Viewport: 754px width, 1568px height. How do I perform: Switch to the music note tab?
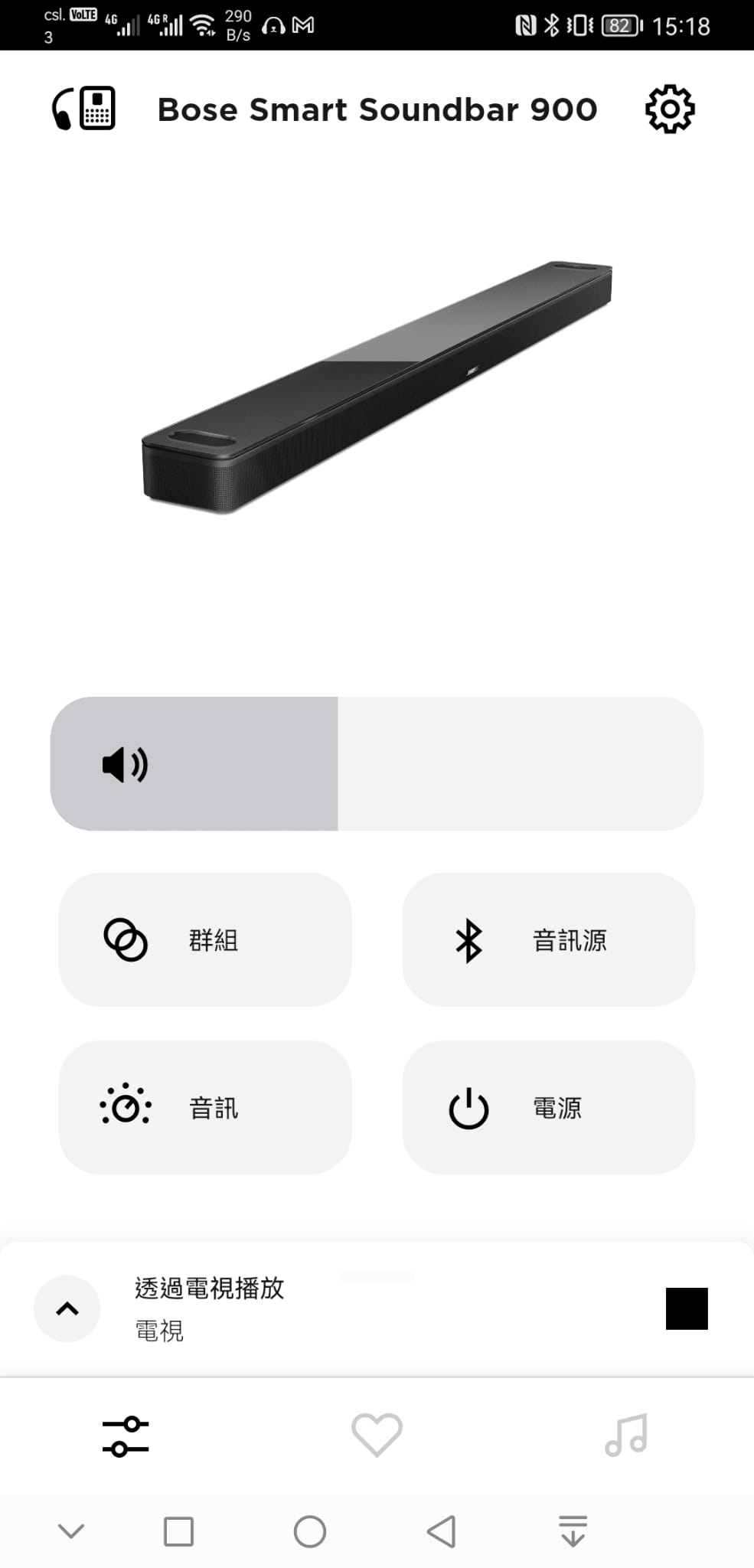click(x=627, y=1435)
